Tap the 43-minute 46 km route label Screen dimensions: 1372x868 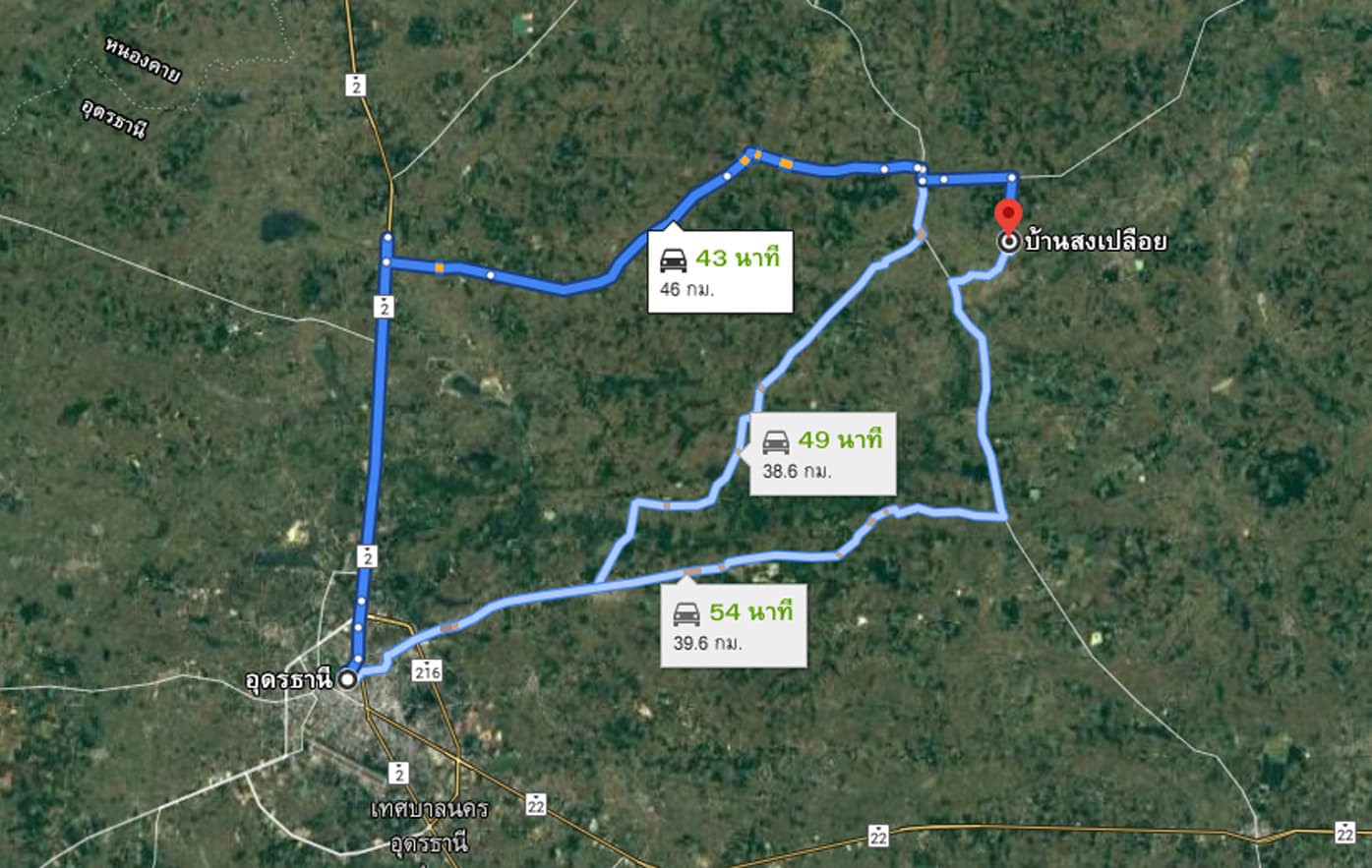(720, 271)
